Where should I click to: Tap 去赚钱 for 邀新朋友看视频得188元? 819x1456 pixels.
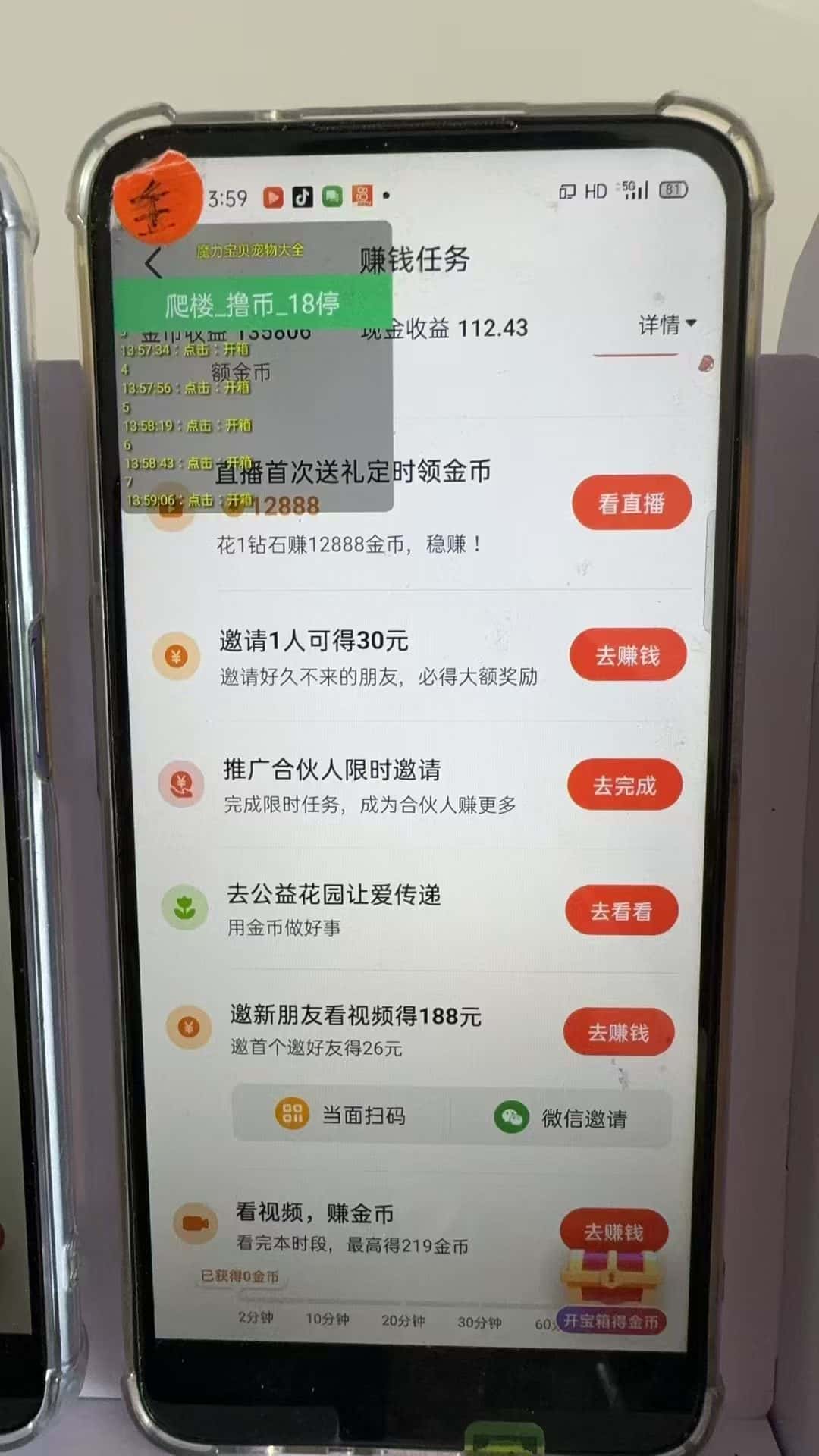pos(618,1032)
